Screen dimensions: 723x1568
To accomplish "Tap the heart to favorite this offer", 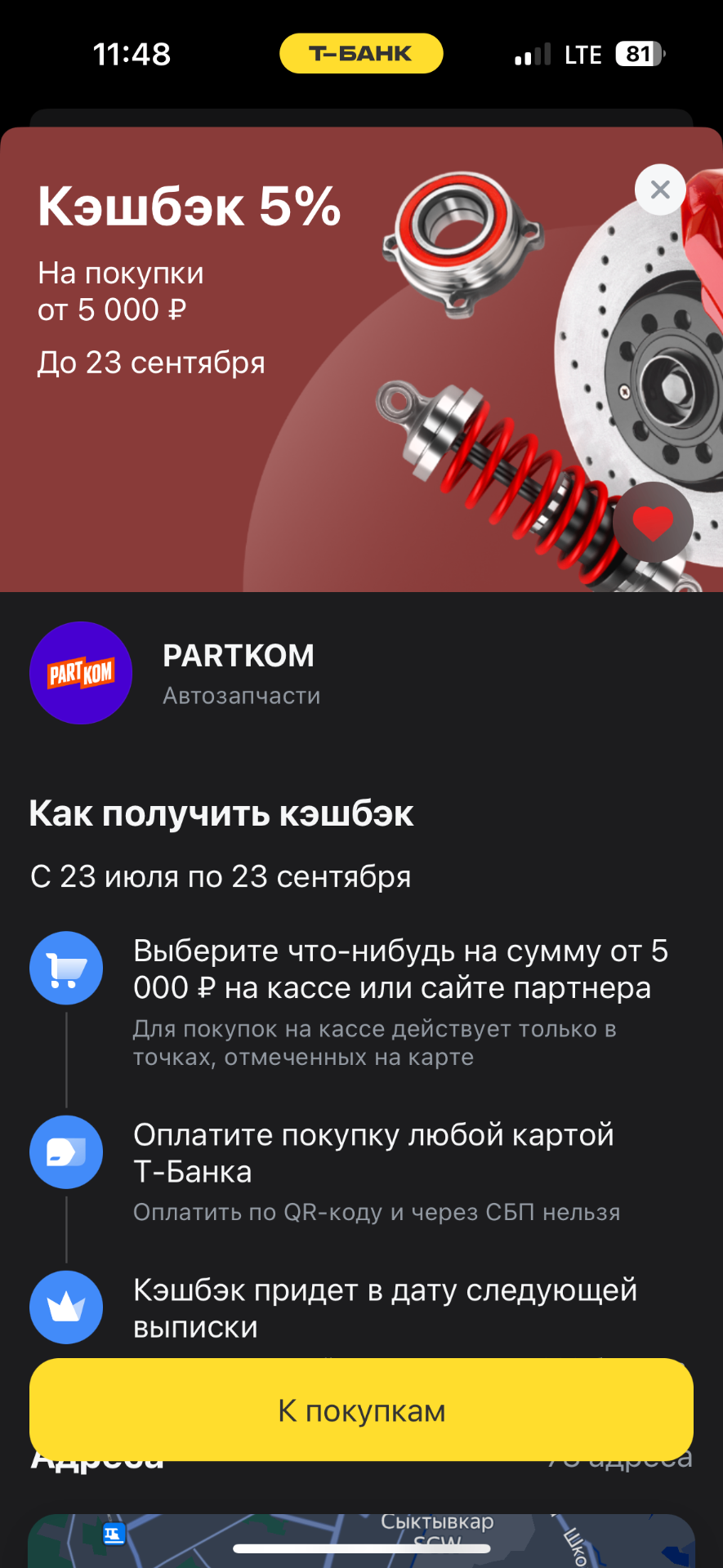I will click(653, 523).
